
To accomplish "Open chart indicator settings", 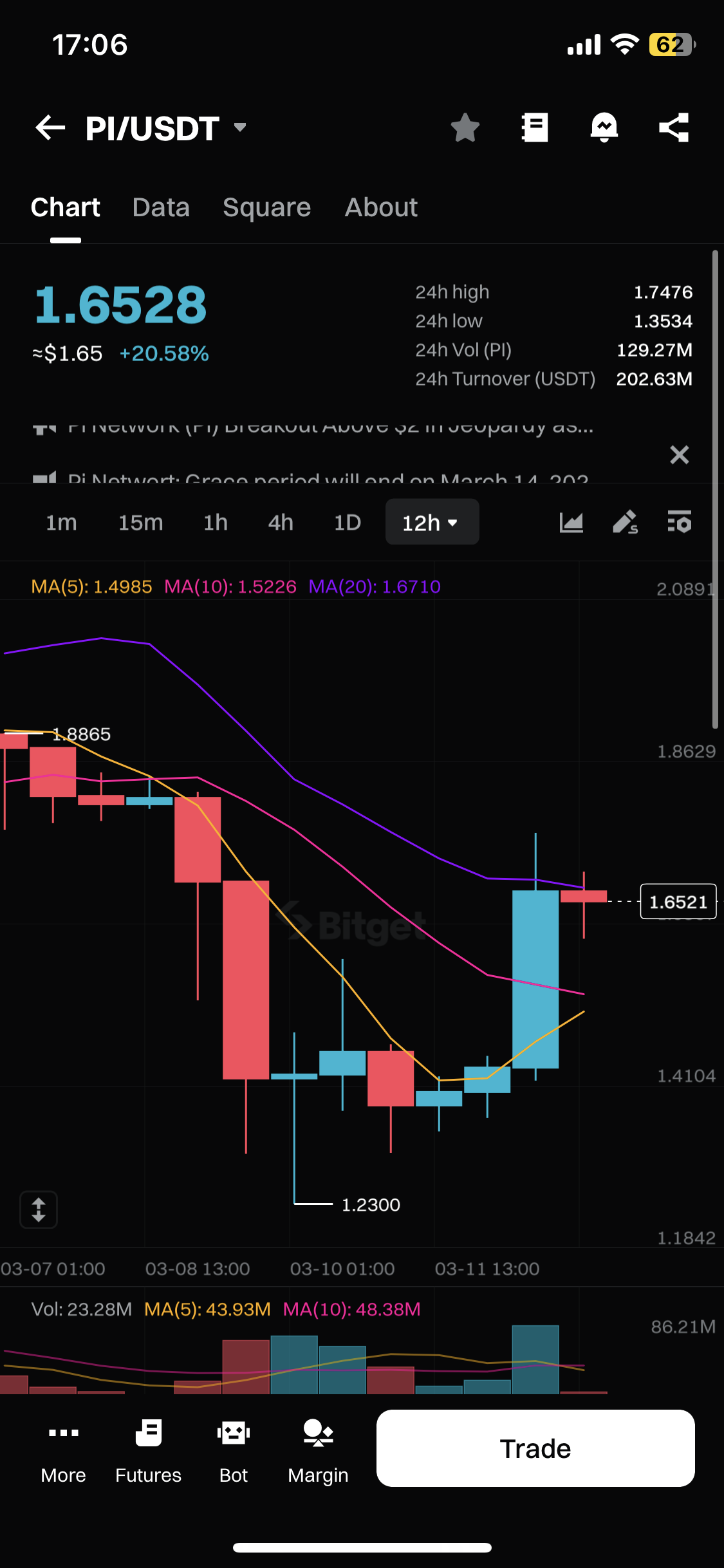I will pos(679,522).
